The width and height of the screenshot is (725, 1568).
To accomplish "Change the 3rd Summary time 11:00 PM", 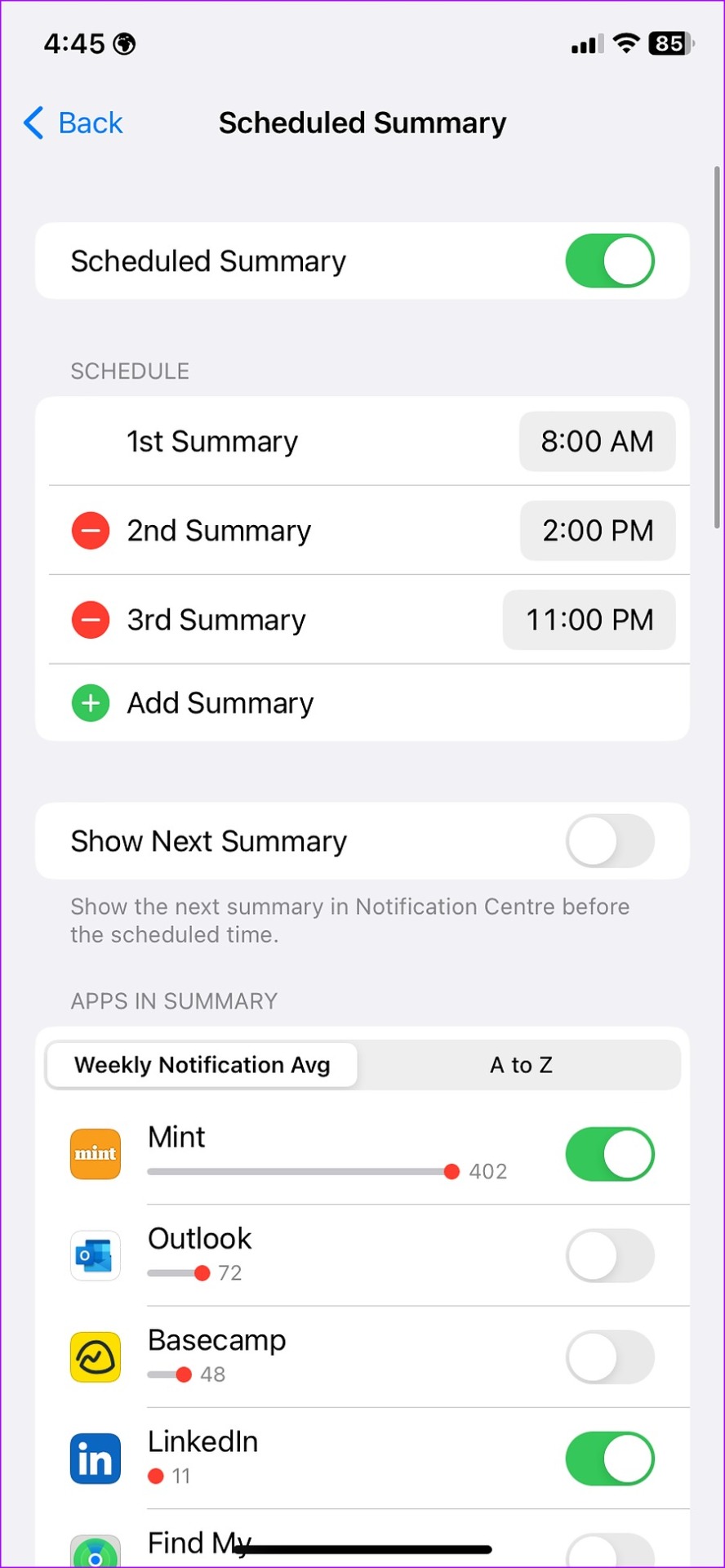I will click(x=589, y=620).
